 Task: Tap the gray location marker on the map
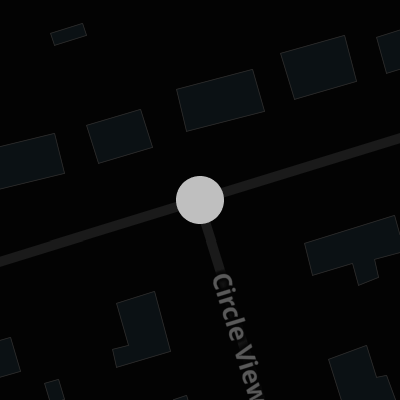(x=200, y=200)
